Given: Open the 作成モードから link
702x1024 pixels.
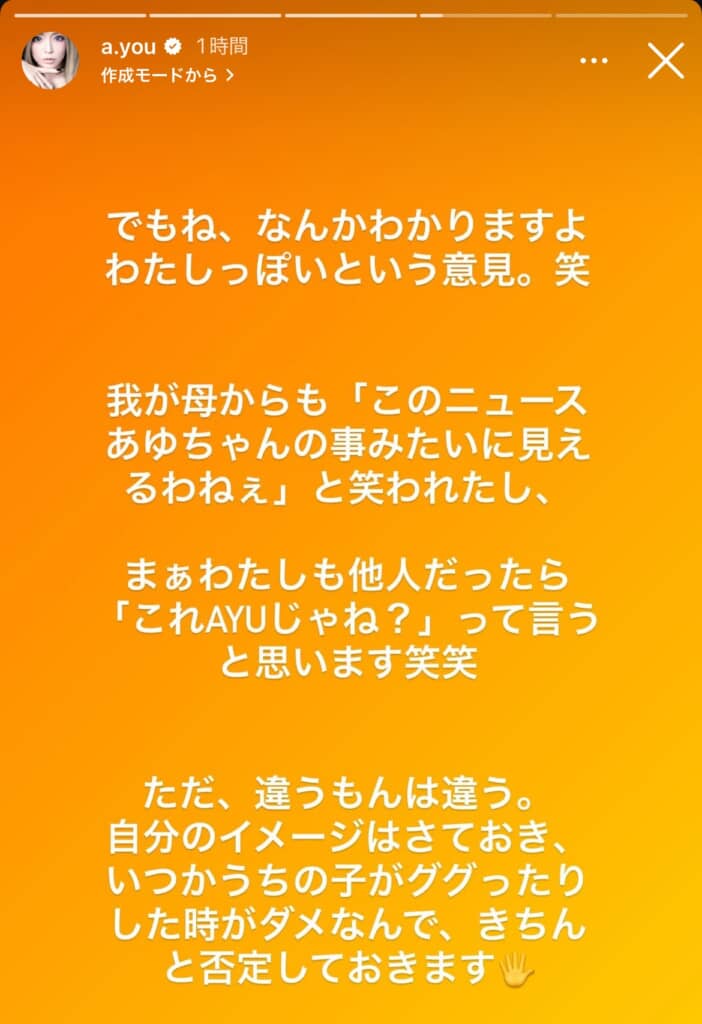Looking at the screenshot, I should pos(166,74).
